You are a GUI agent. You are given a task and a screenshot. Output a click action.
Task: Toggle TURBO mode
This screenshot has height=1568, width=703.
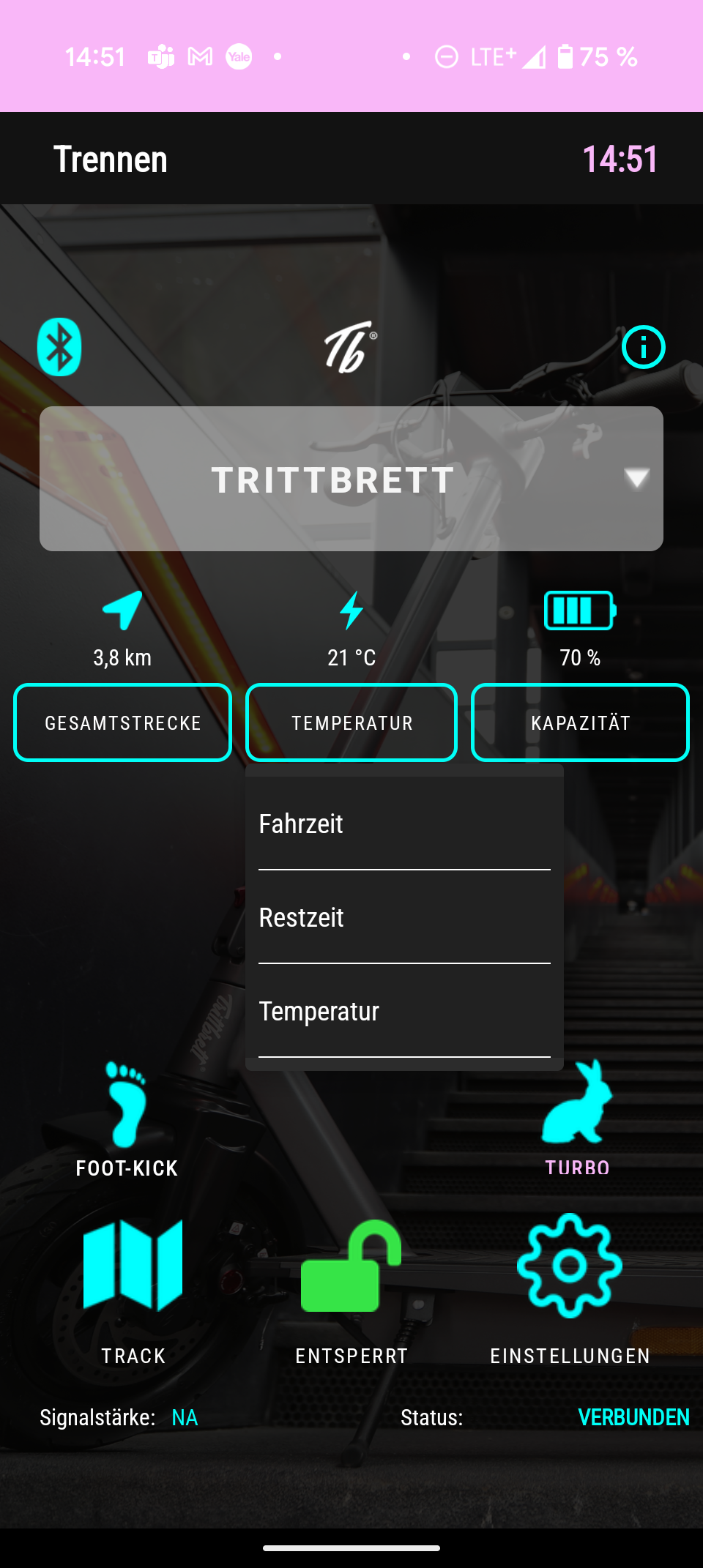(x=577, y=1119)
